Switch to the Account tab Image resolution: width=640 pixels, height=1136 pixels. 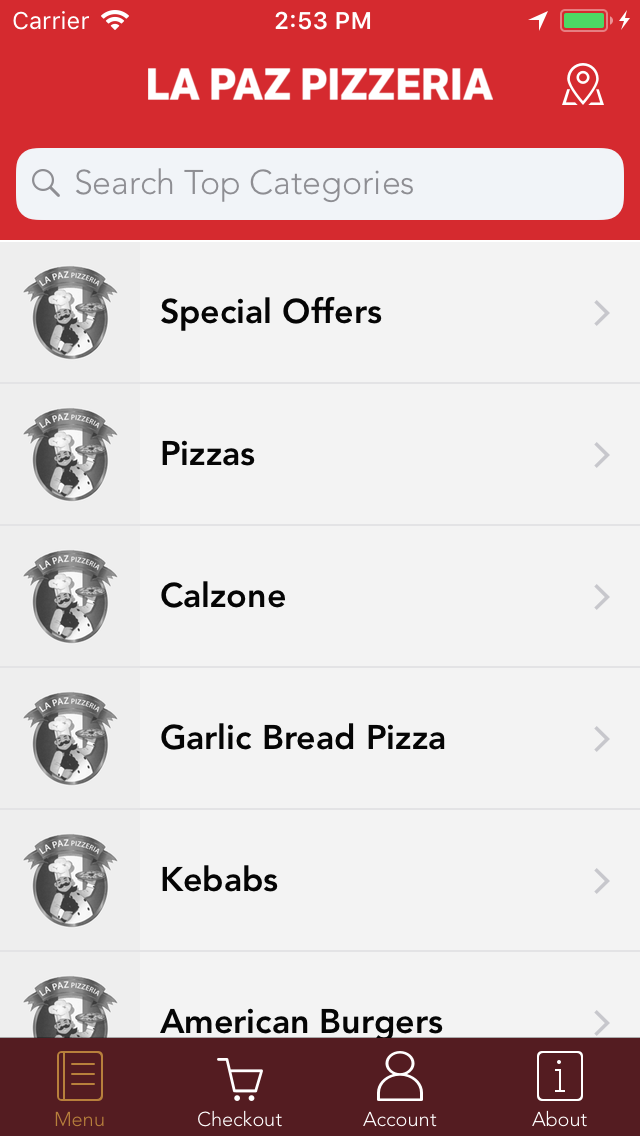click(x=400, y=1088)
